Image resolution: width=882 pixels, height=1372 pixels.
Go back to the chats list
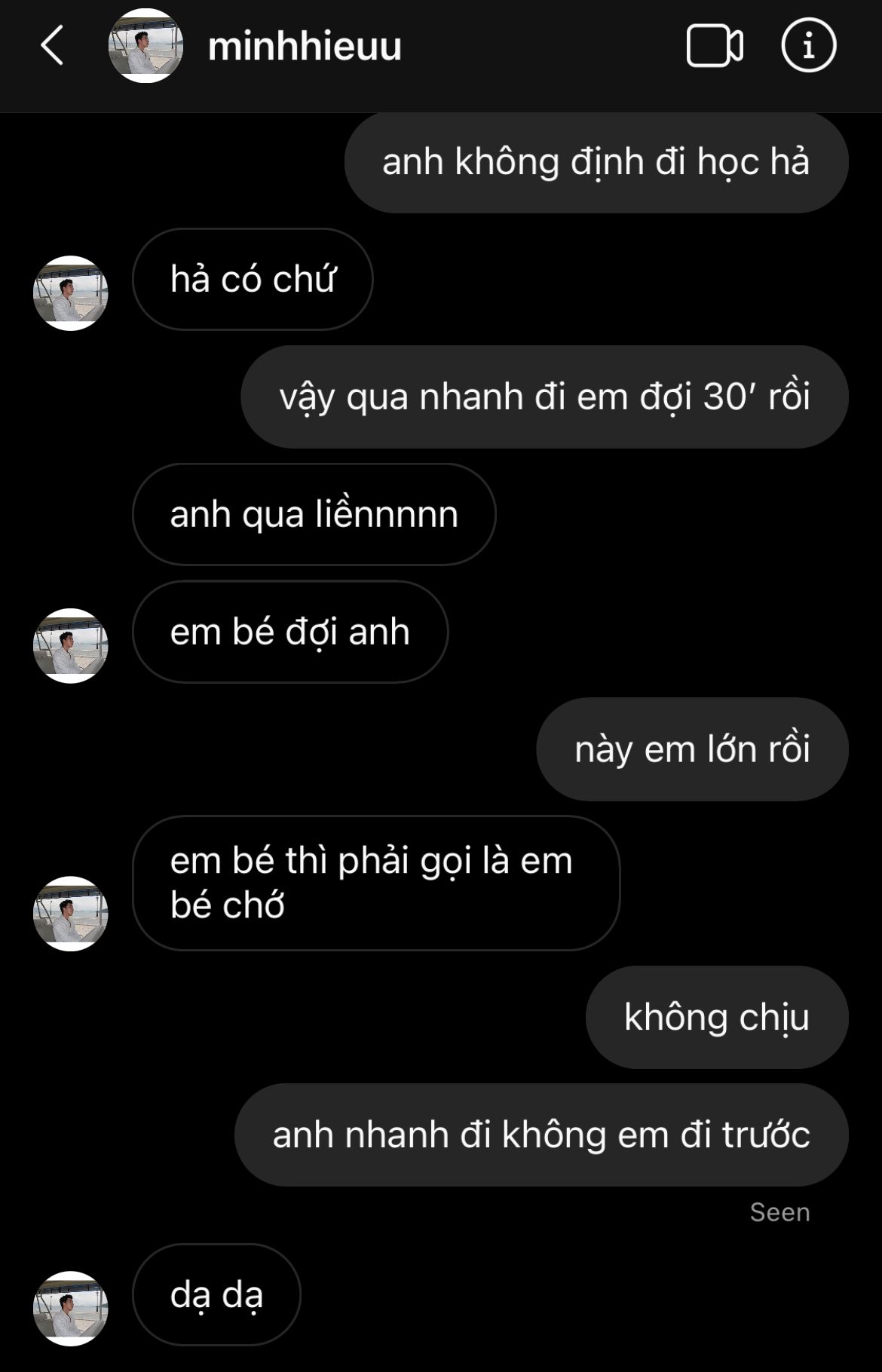[51, 46]
